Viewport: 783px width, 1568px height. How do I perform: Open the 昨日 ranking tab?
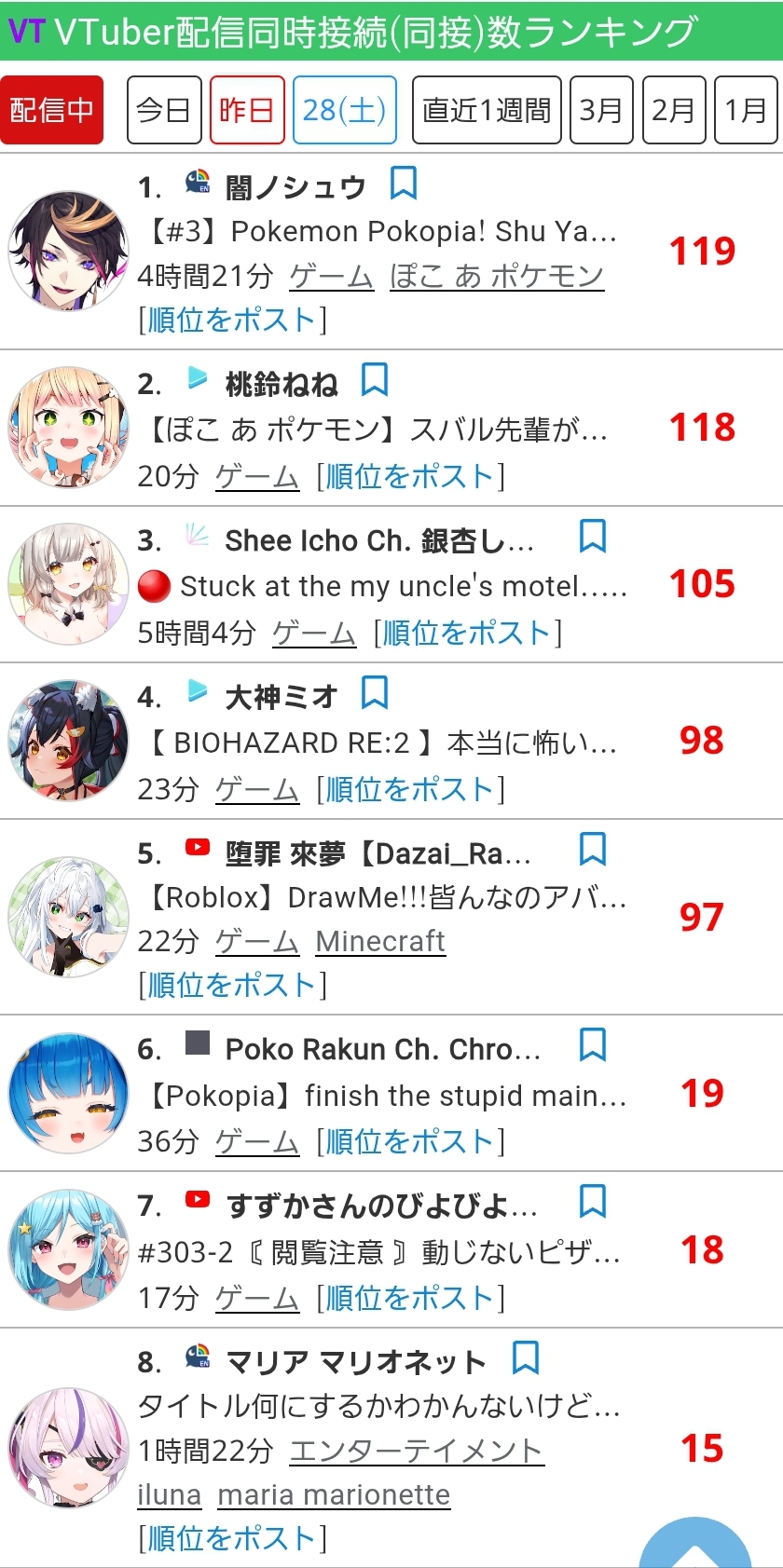[x=246, y=111]
